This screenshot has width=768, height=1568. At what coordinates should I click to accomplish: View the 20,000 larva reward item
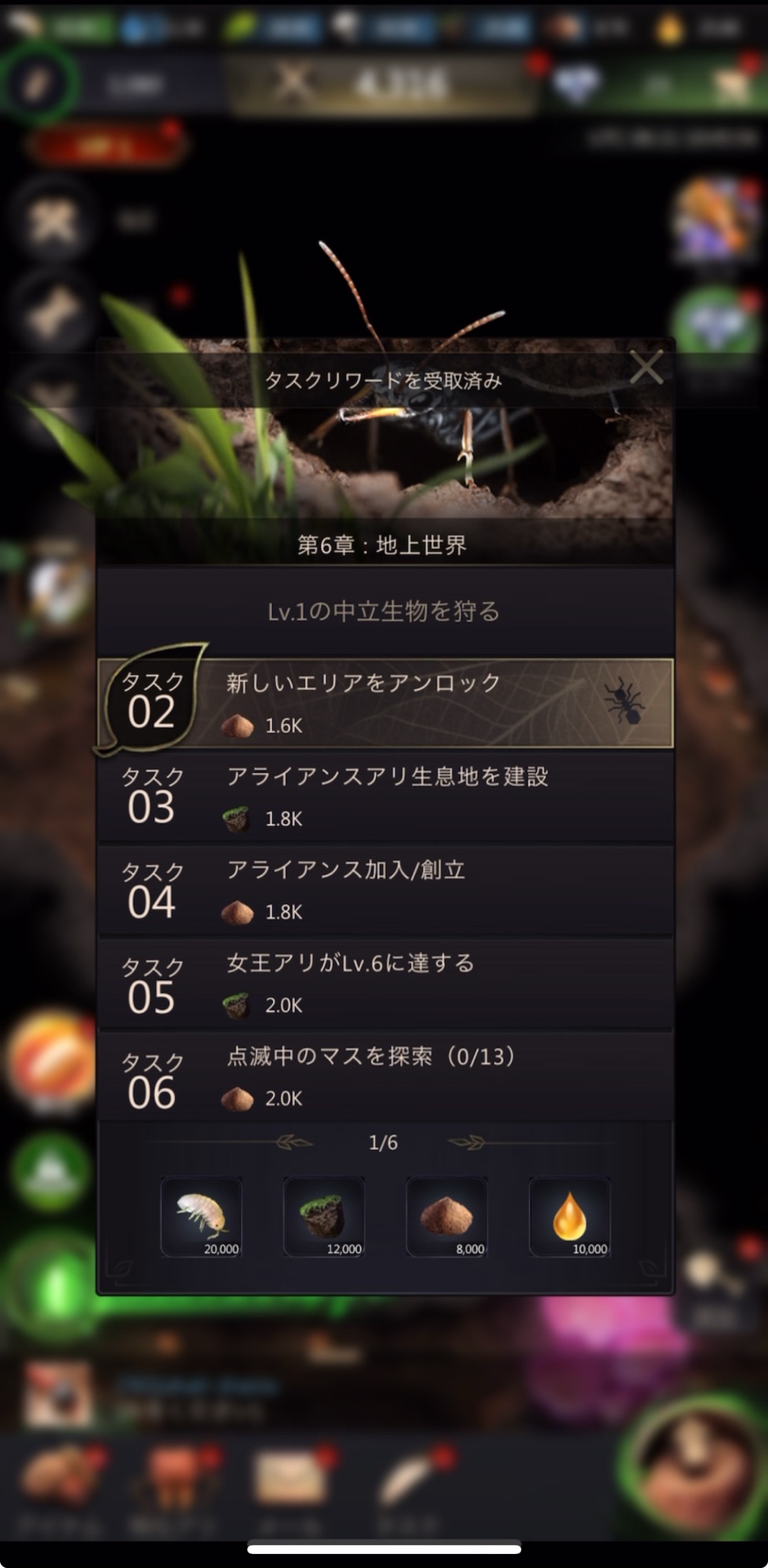(x=201, y=1216)
